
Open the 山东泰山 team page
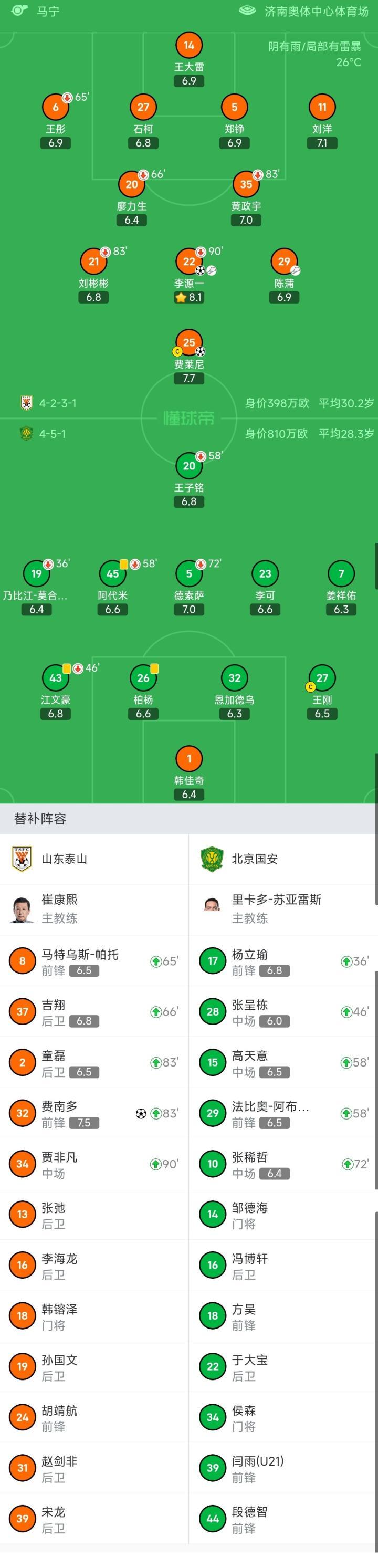[64, 859]
